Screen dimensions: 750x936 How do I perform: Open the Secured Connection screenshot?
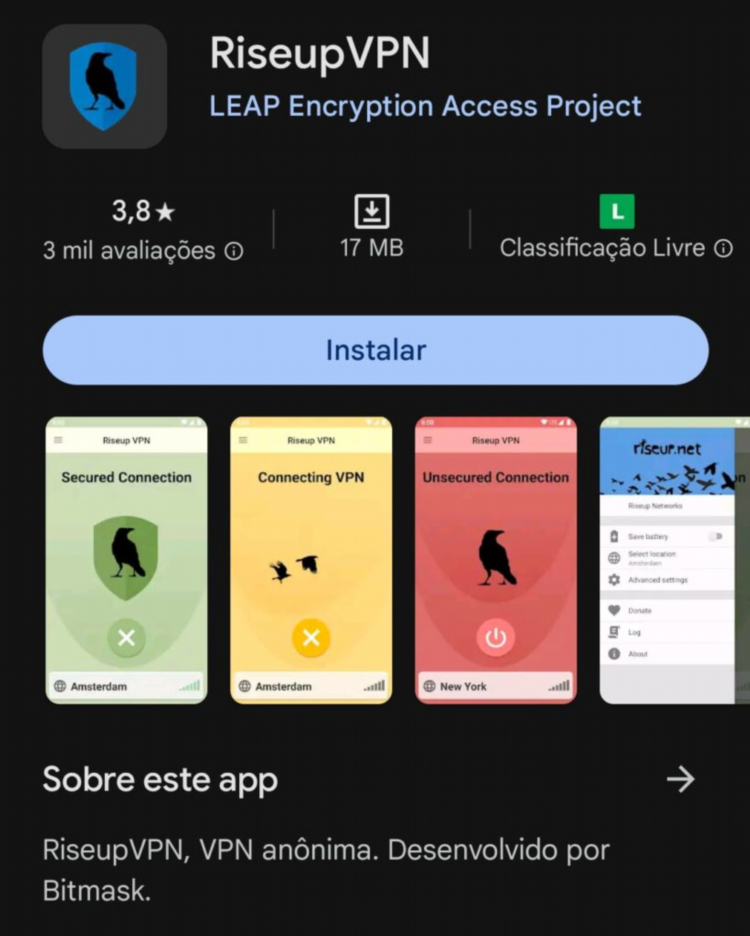(x=126, y=560)
